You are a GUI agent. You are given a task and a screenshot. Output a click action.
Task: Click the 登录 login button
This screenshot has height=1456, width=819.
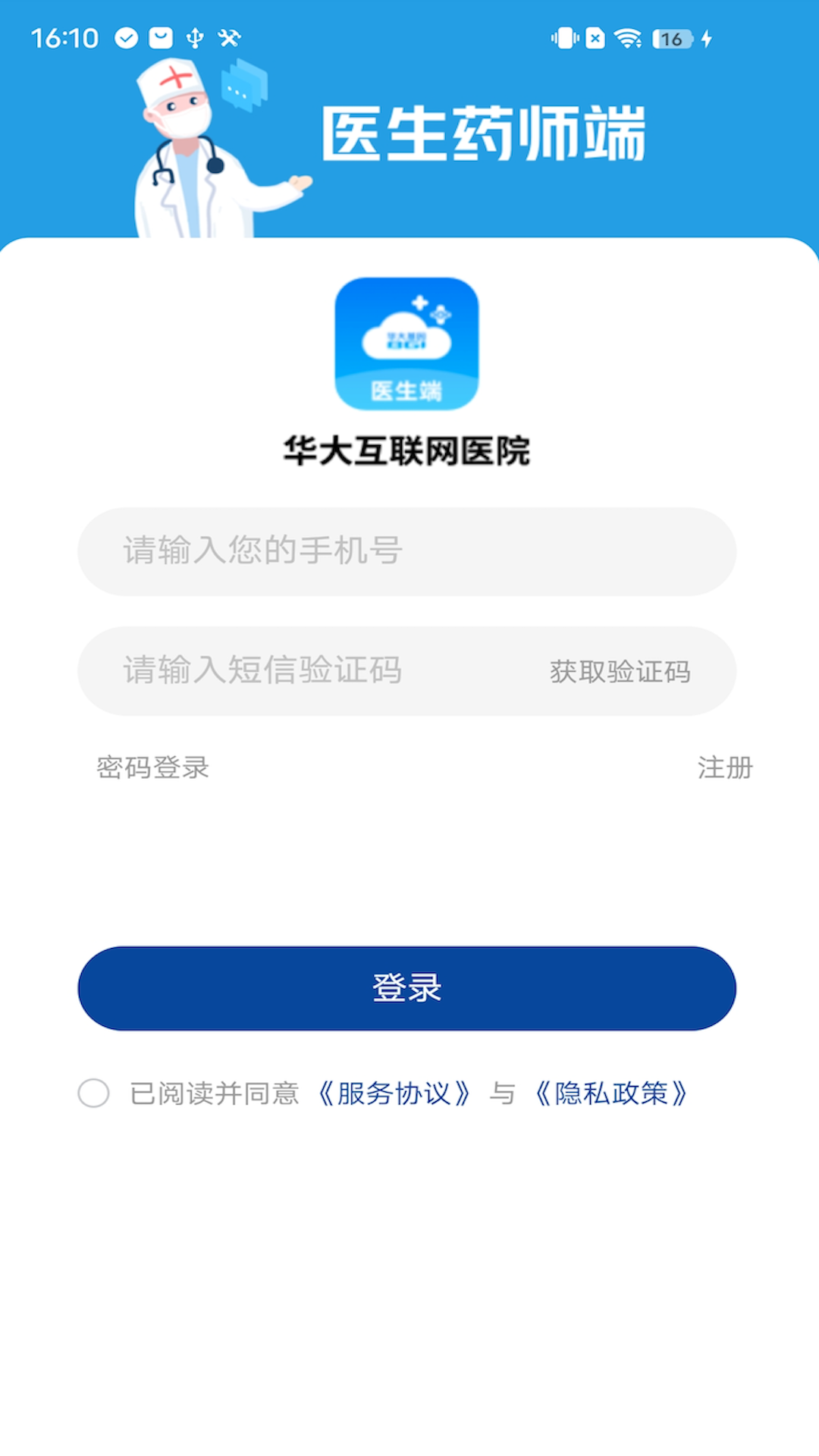tap(407, 987)
